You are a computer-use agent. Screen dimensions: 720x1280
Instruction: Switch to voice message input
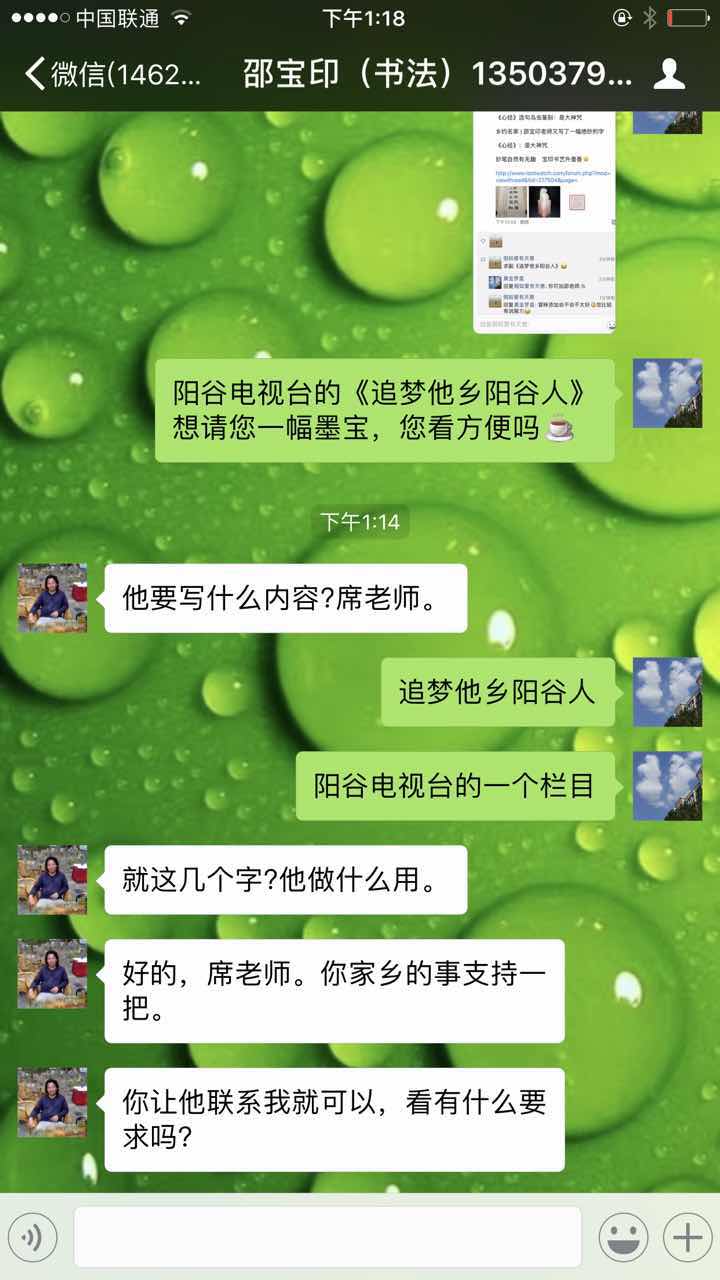coord(32,1238)
